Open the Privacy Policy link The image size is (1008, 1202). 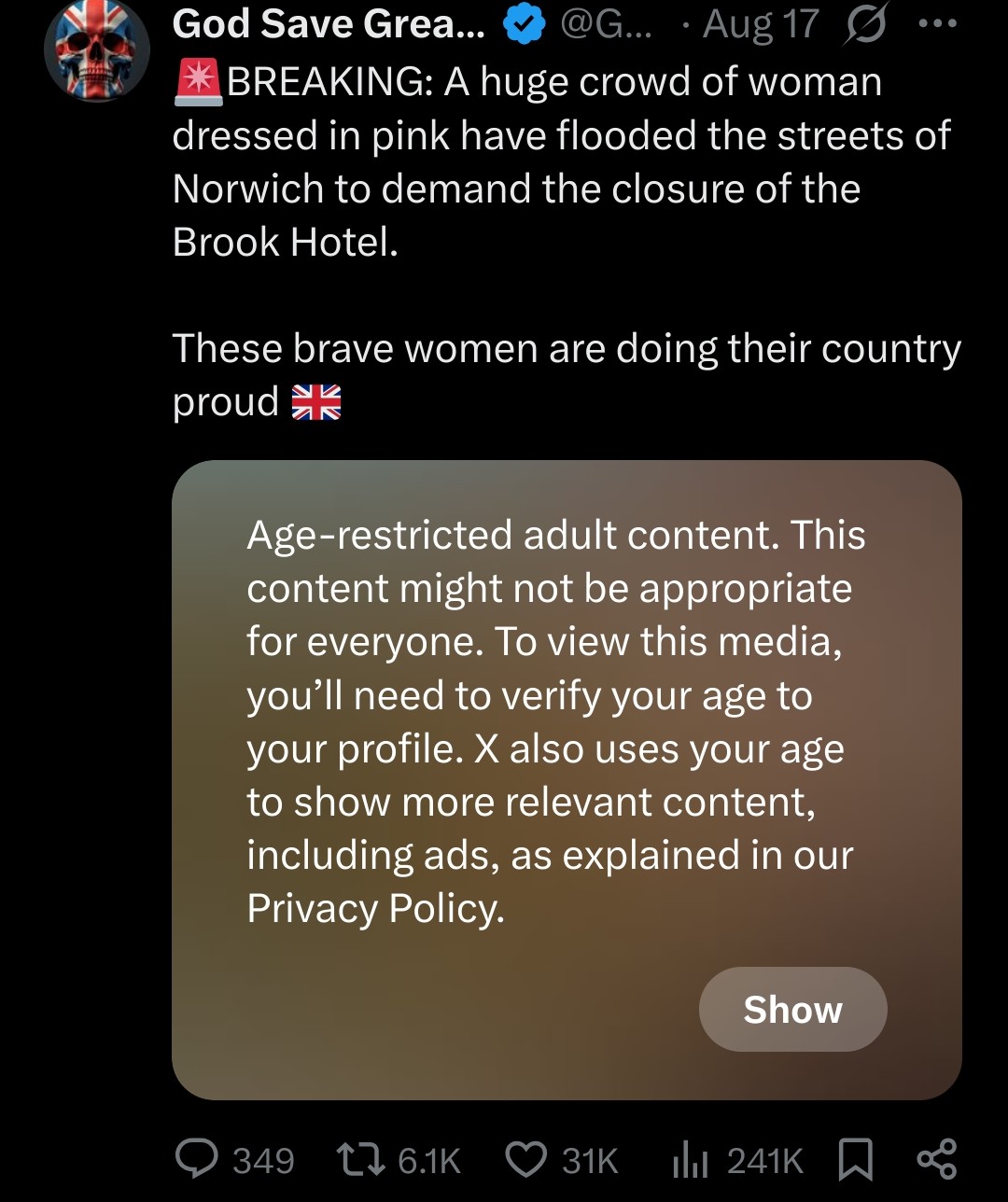375,908
